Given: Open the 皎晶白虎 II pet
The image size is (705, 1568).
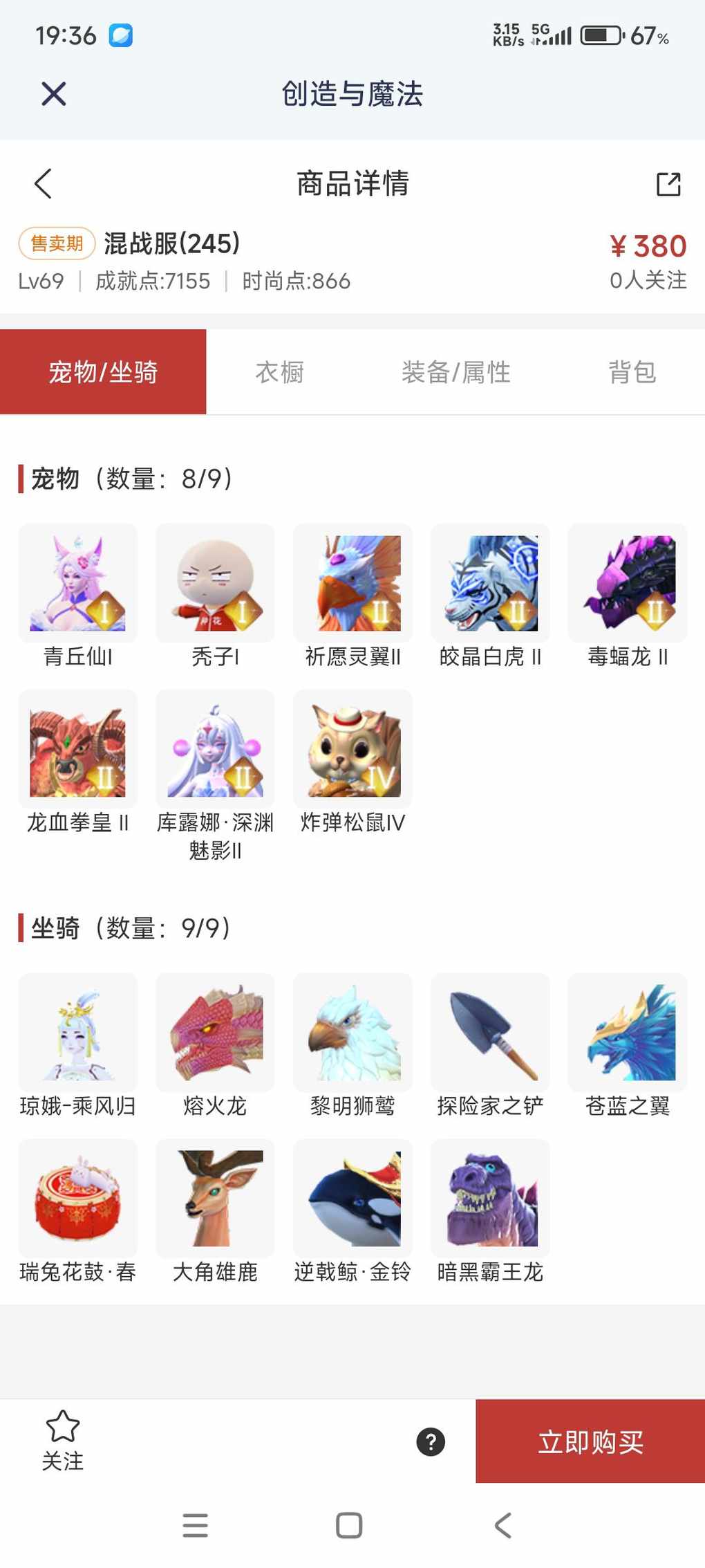Looking at the screenshot, I should (490, 584).
